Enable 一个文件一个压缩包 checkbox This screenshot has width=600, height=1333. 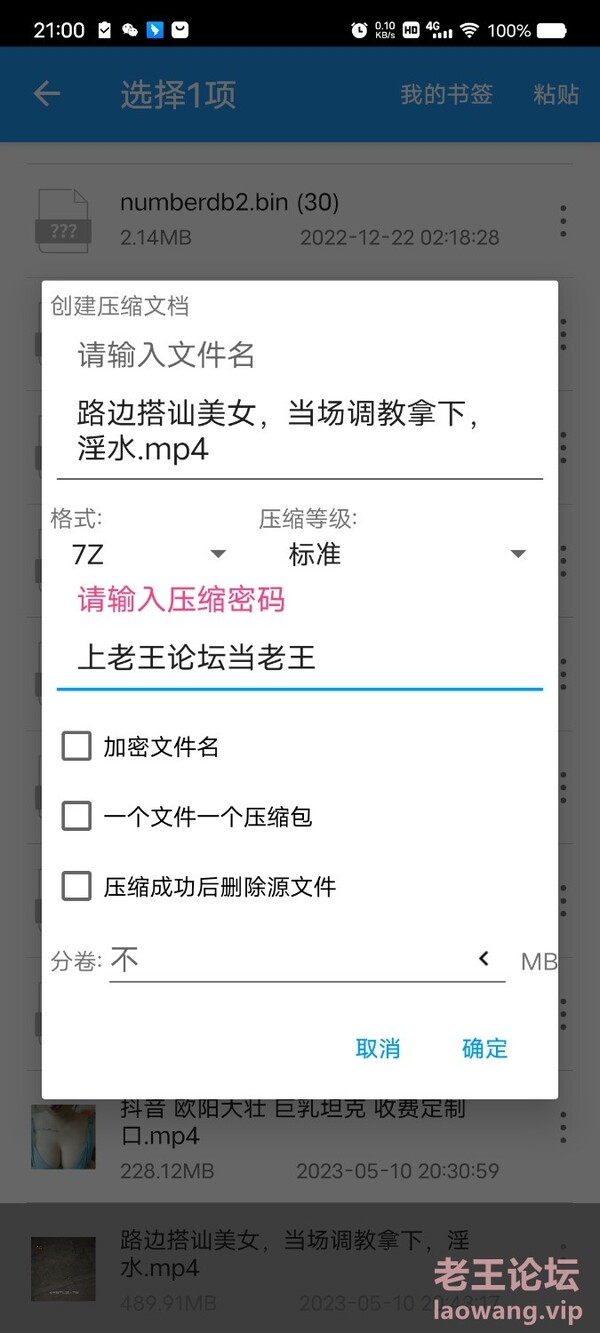(x=77, y=816)
